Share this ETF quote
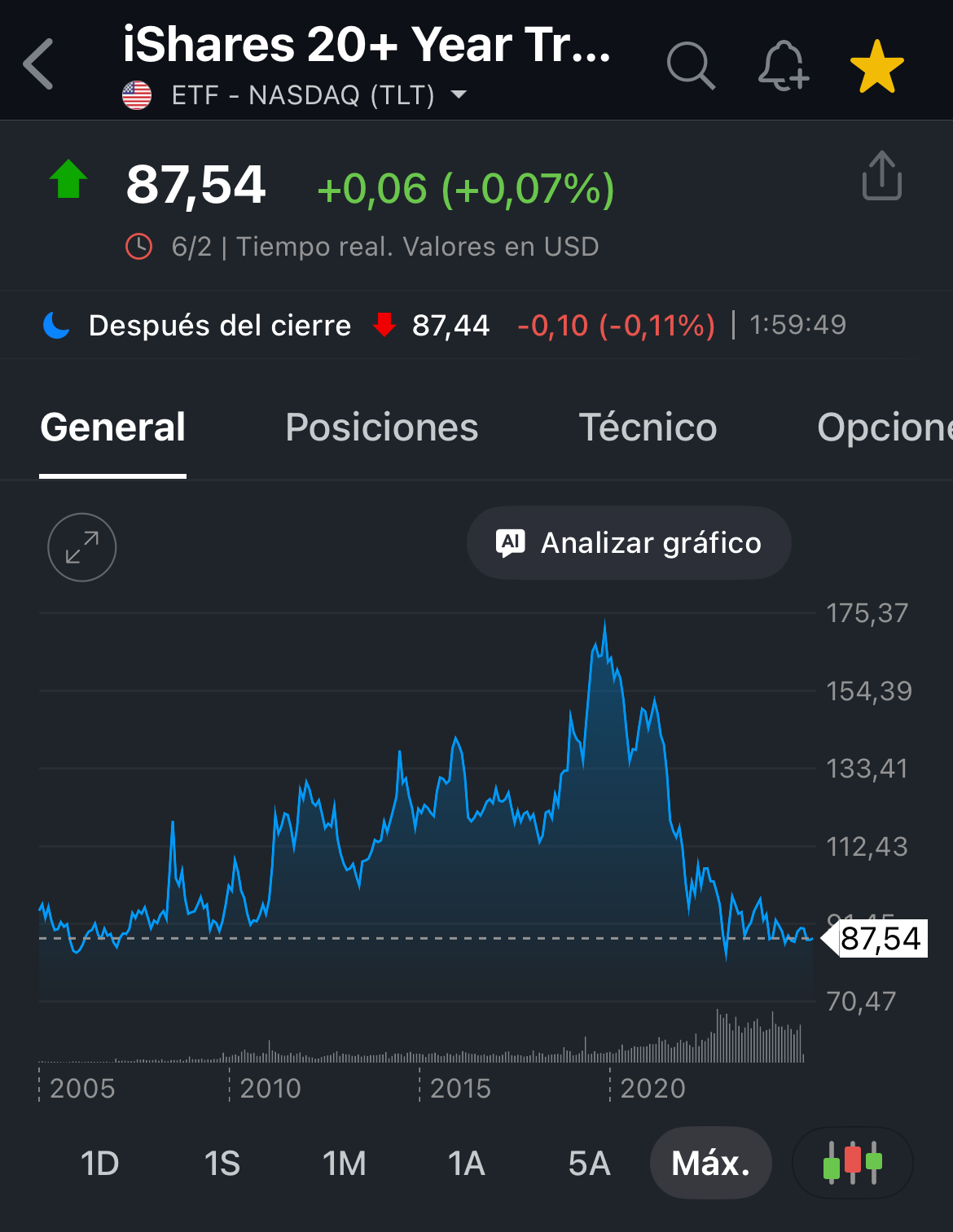 [x=881, y=175]
